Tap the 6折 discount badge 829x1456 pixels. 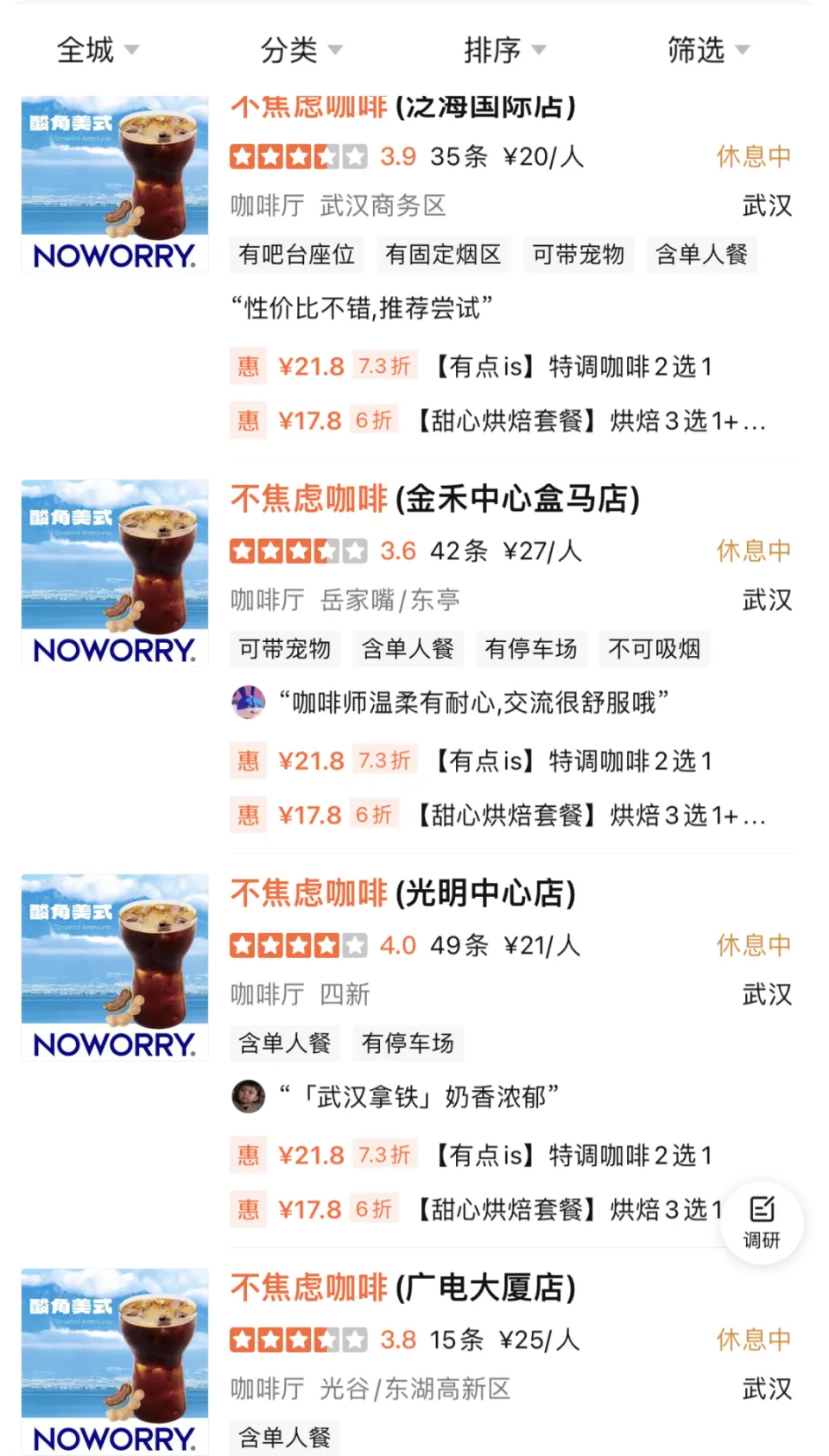coord(371,420)
